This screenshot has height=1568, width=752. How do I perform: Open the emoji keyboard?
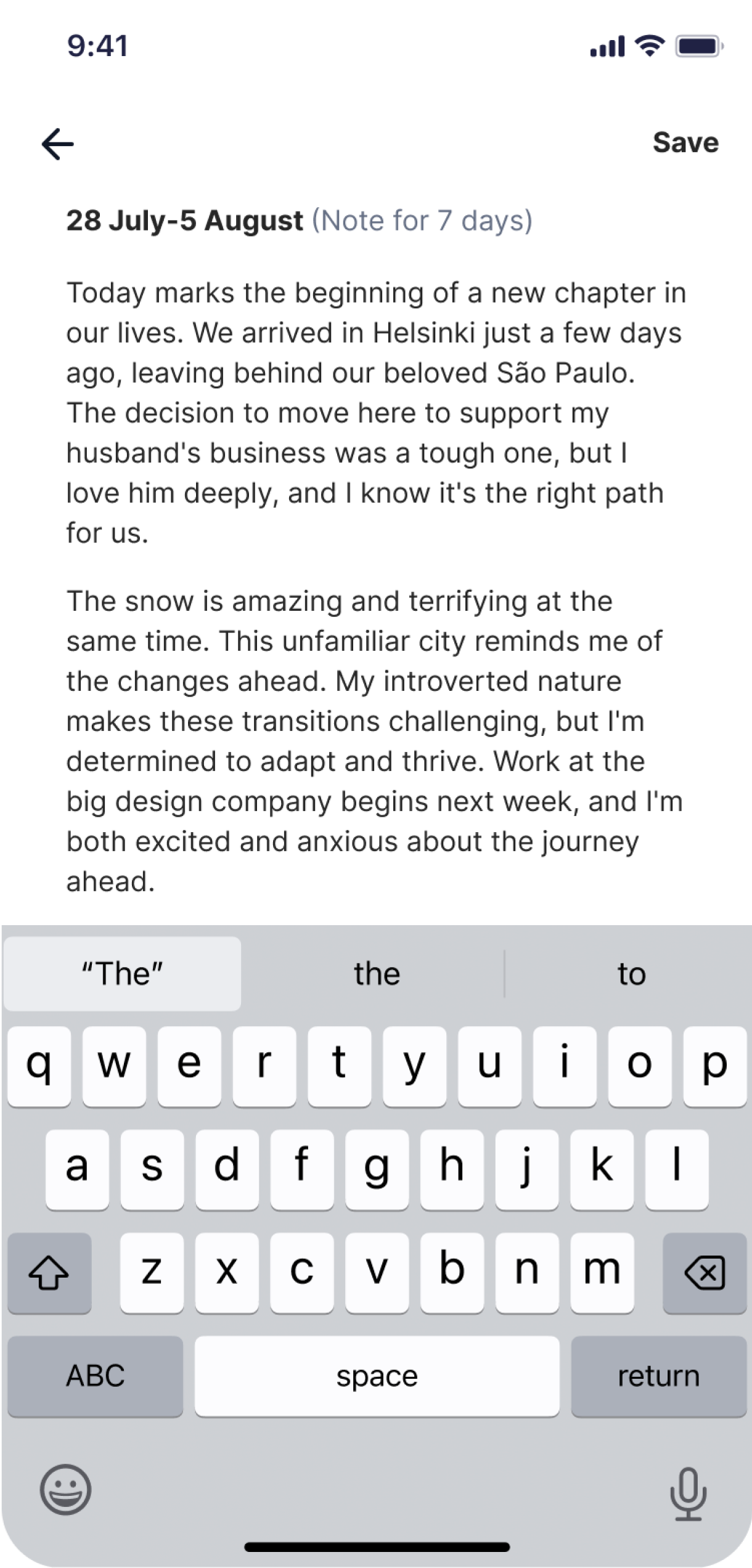(65, 1489)
